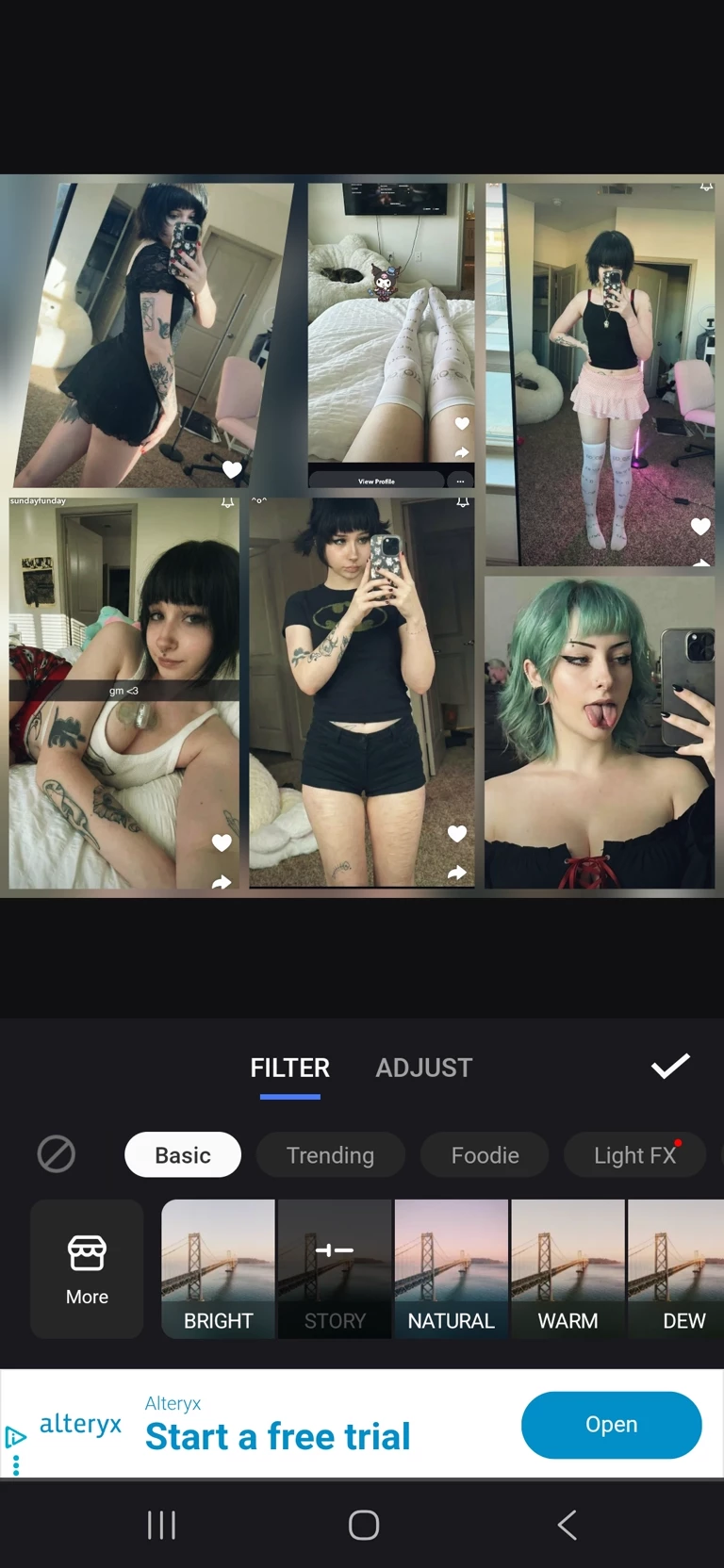Adjust the selected STORY filter
Screen dimensions: 724x1568
coord(335,1268)
